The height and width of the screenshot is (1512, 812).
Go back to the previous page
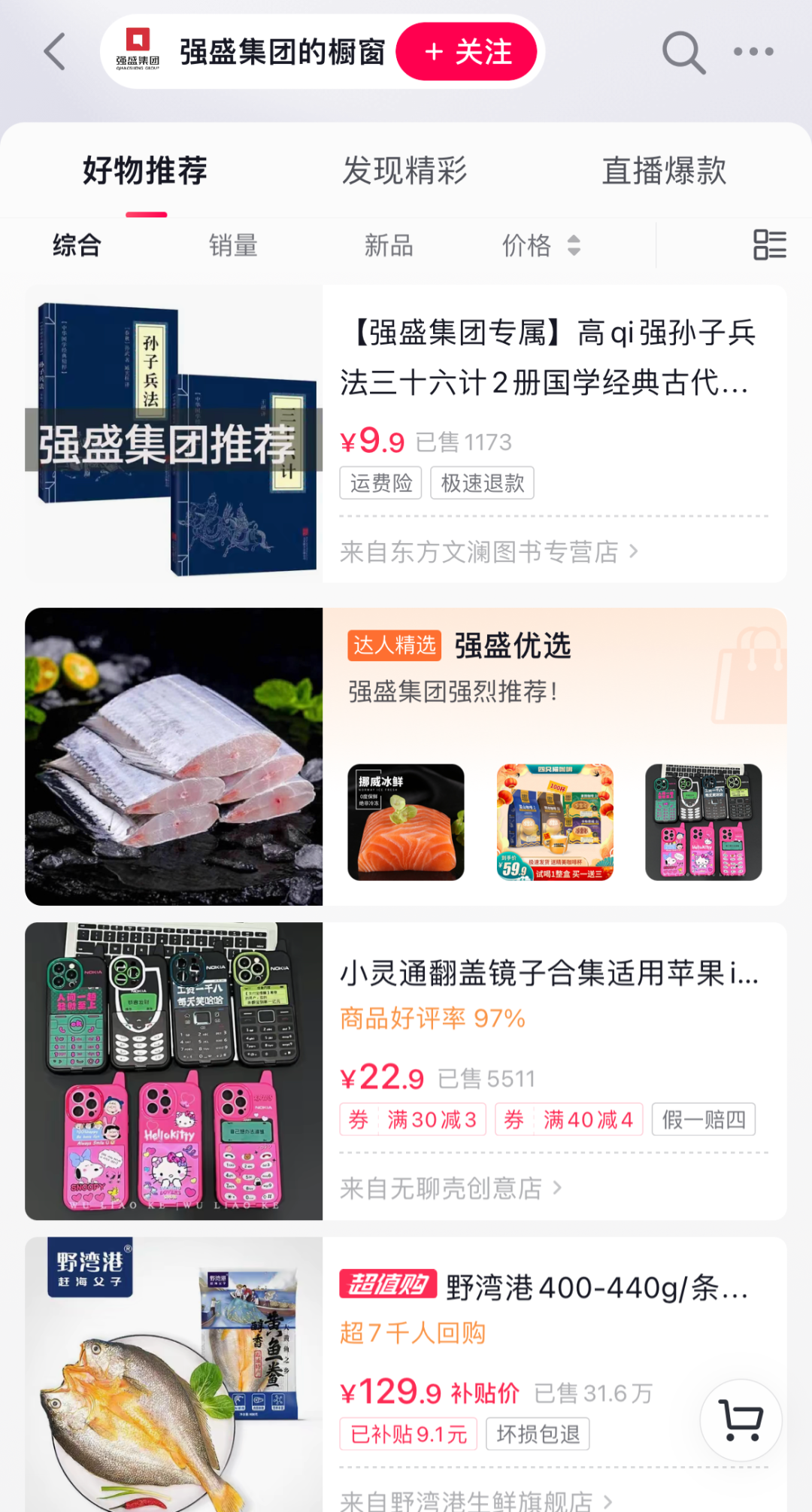click(54, 52)
